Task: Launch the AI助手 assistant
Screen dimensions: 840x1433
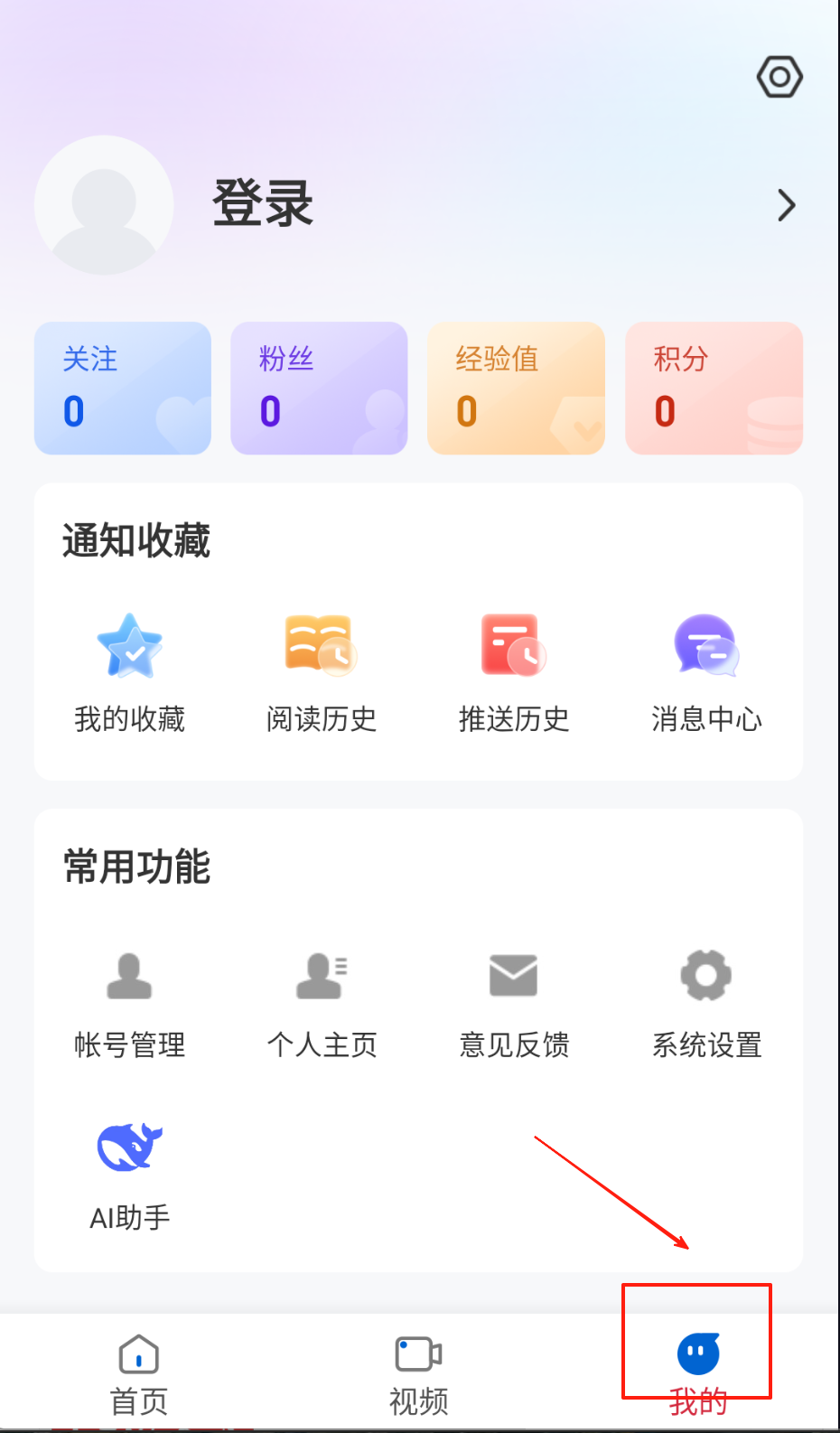Action: point(130,1175)
